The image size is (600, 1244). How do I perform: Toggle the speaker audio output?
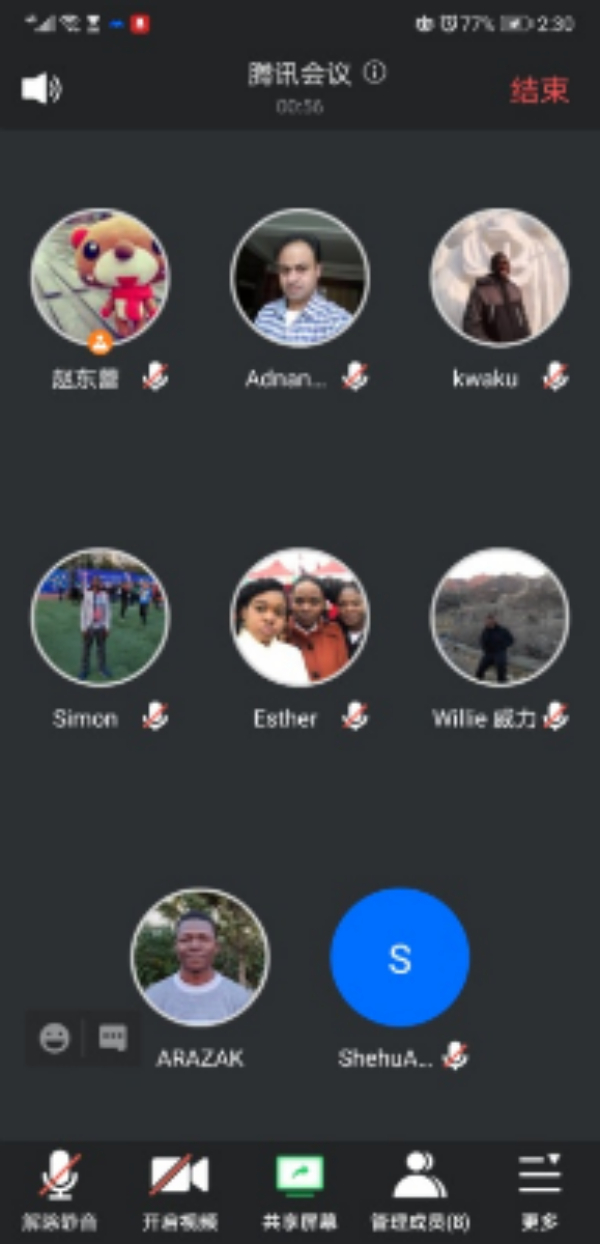41,89
